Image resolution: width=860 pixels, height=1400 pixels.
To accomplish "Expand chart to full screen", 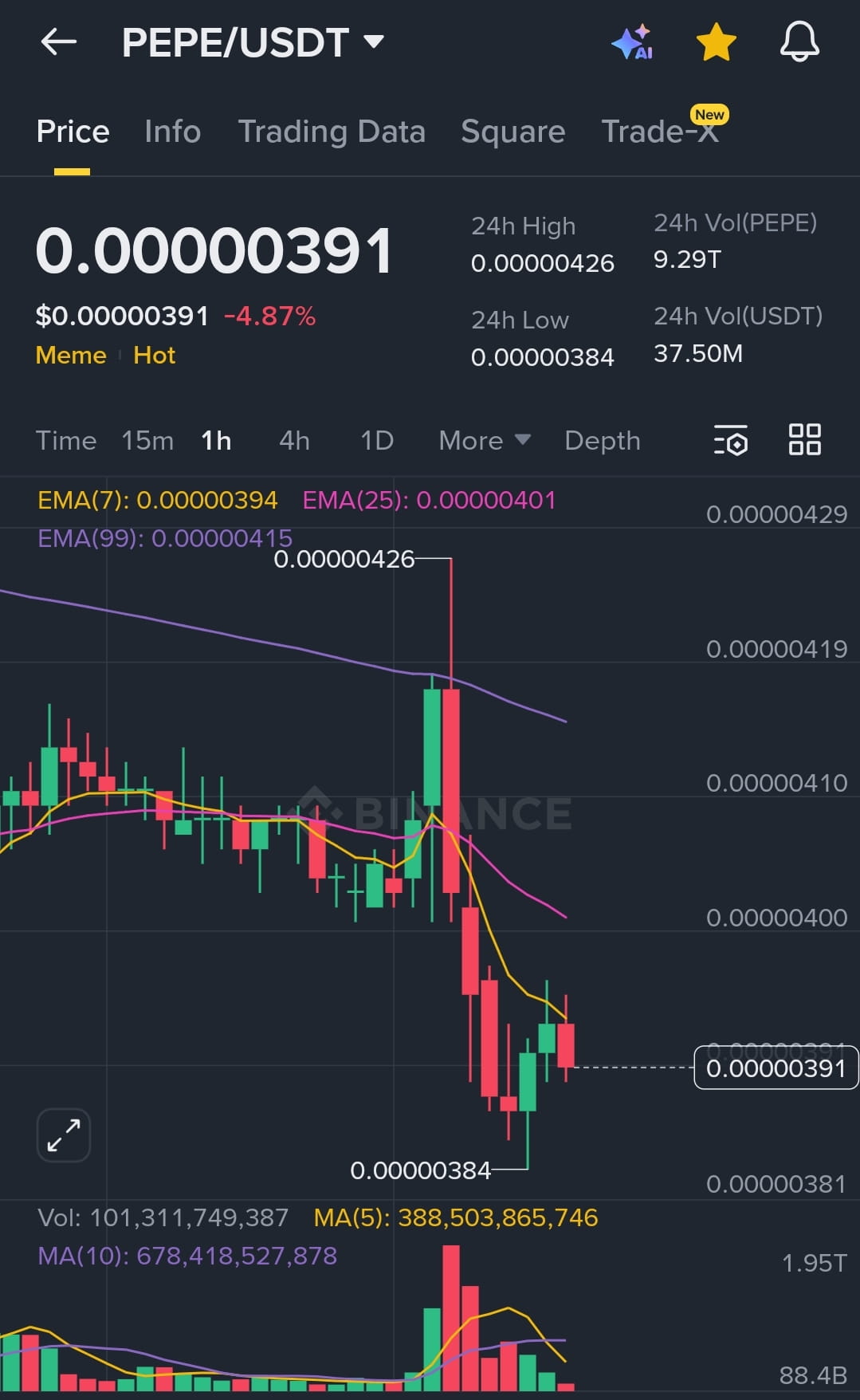I will click(64, 1135).
